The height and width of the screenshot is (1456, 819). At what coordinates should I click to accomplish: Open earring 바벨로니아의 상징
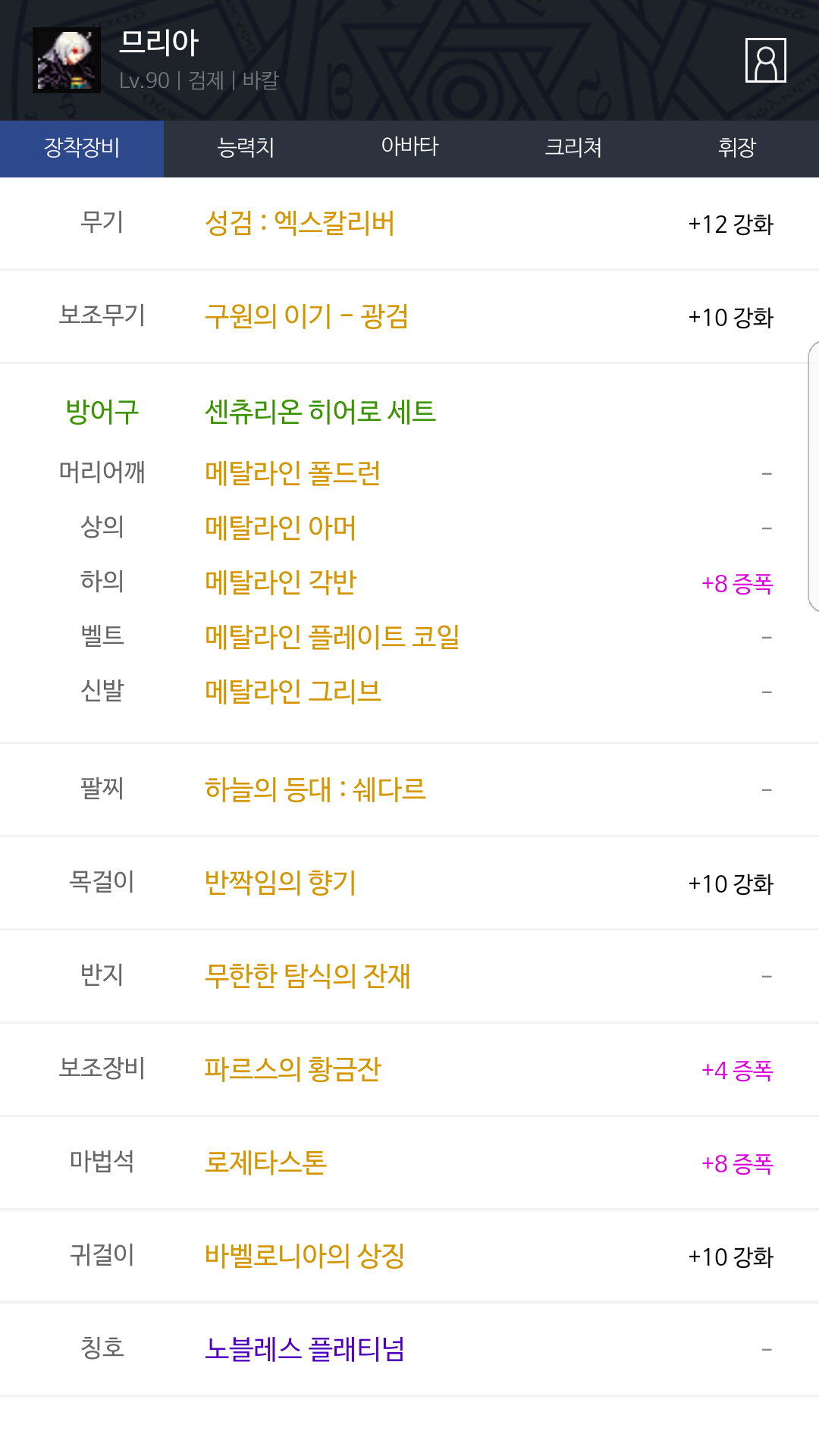tap(304, 1256)
